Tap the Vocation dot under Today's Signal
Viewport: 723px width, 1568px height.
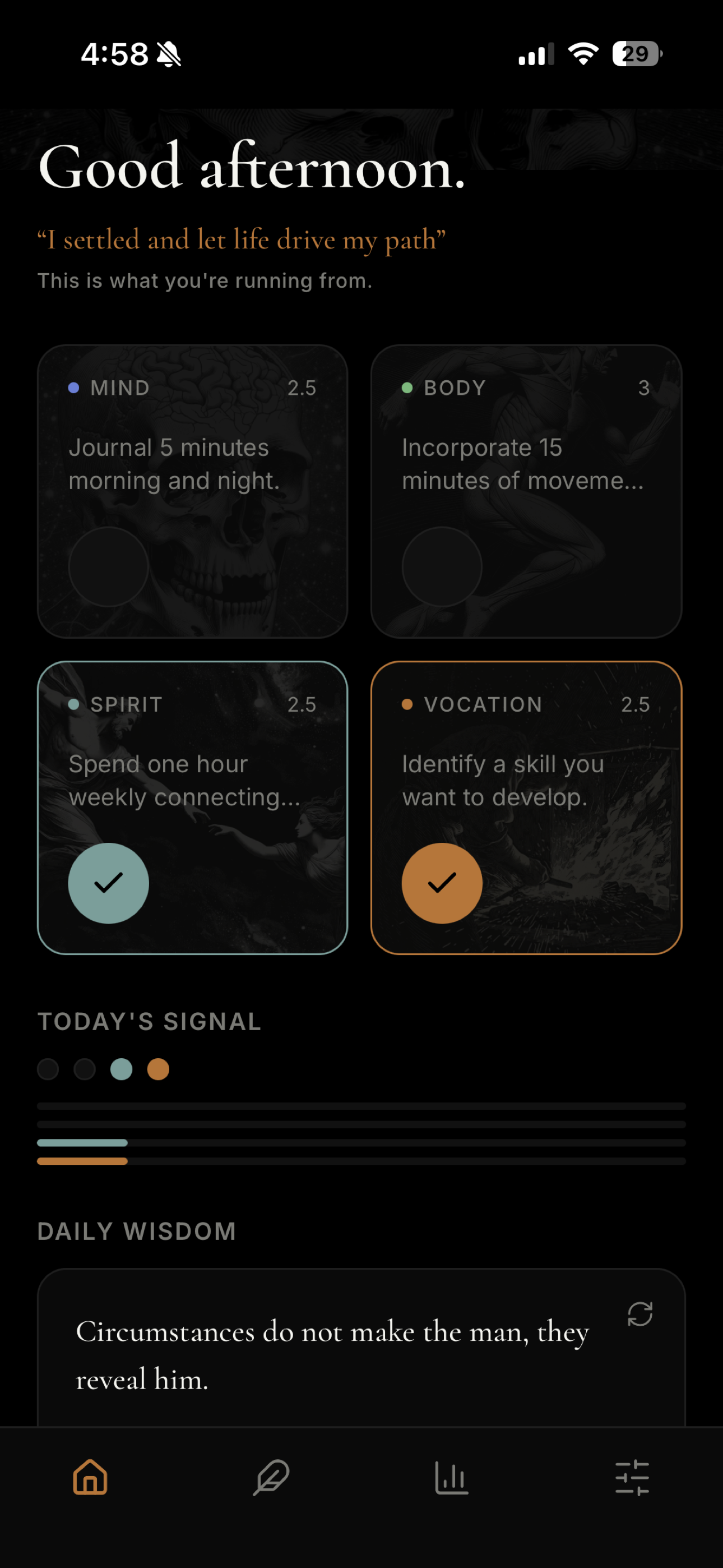tap(158, 1068)
